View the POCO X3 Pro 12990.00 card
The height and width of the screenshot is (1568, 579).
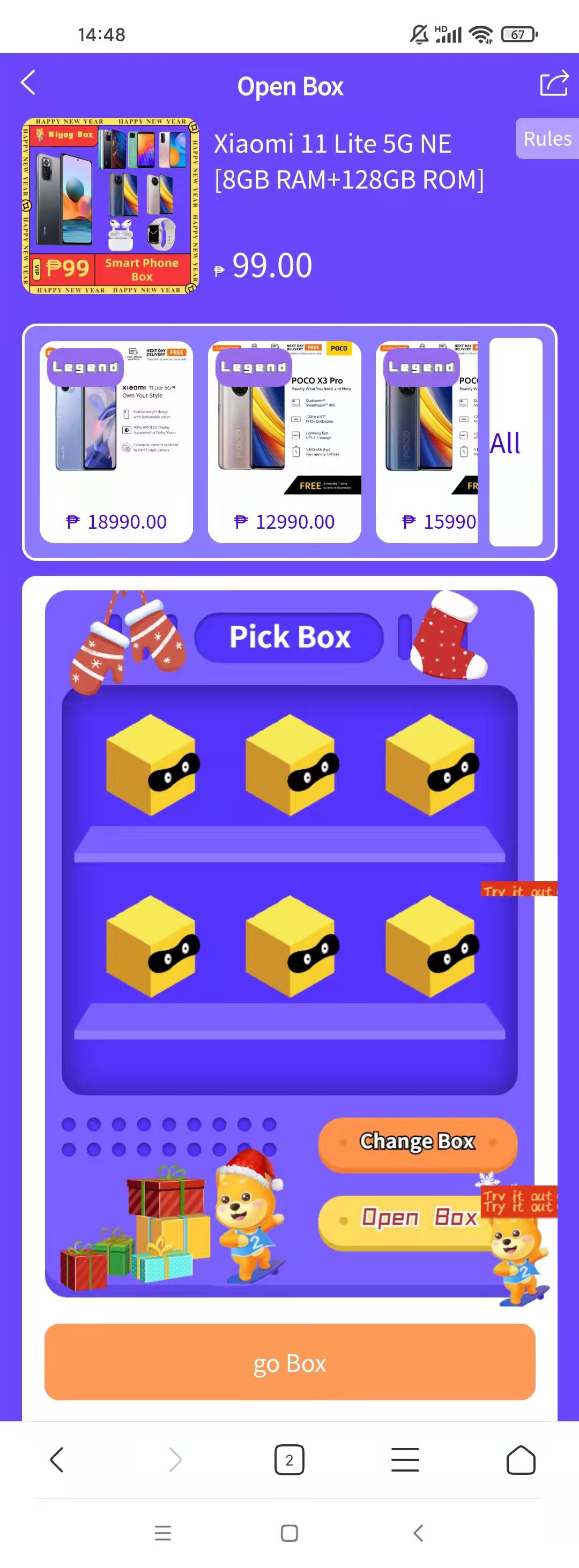click(284, 442)
